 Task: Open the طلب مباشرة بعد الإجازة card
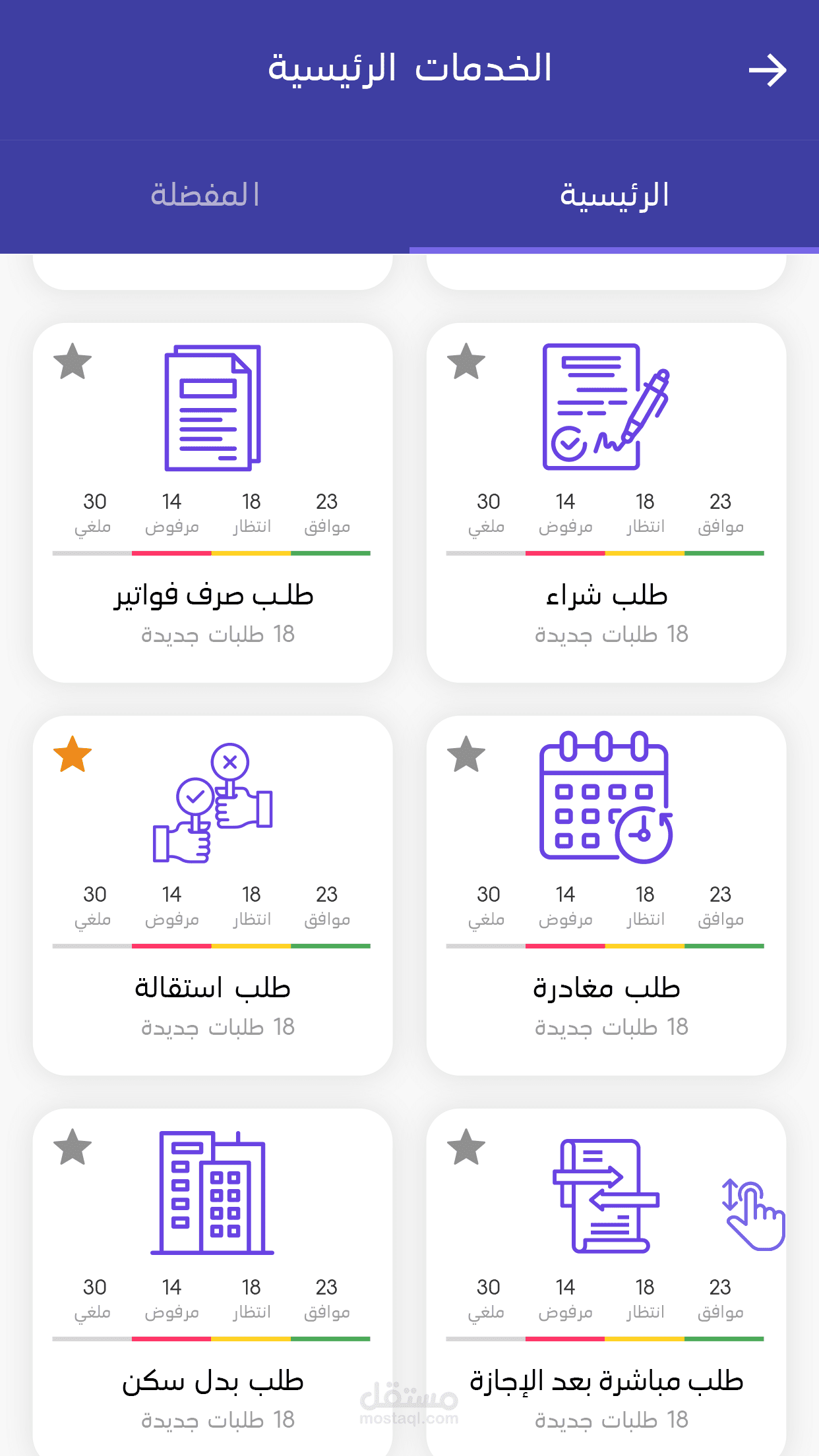click(x=606, y=1382)
